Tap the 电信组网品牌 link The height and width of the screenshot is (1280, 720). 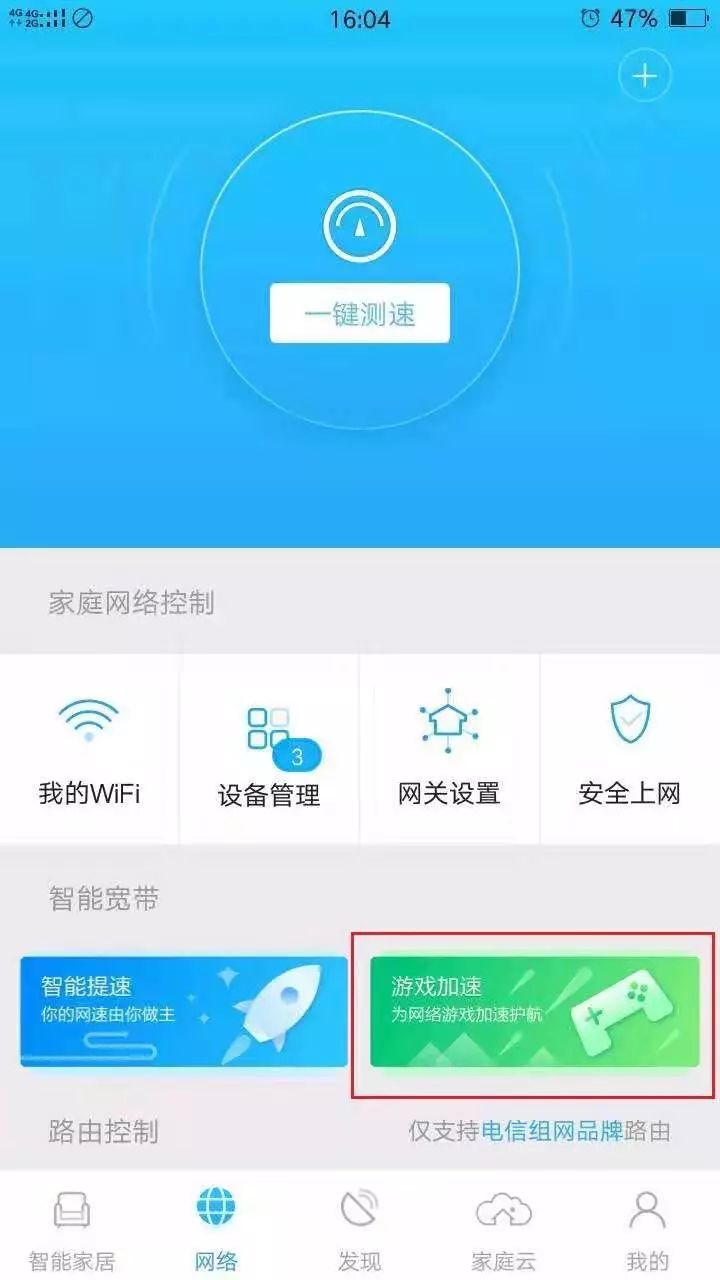[x=552, y=1132]
